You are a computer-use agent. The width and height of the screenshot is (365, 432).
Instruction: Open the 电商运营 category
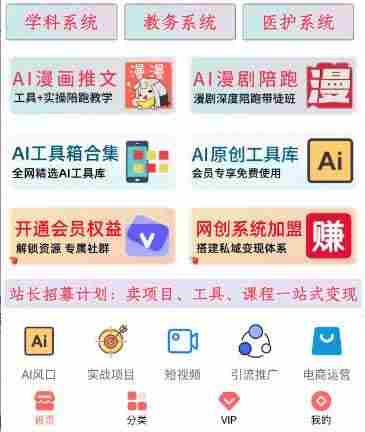click(327, 353)
